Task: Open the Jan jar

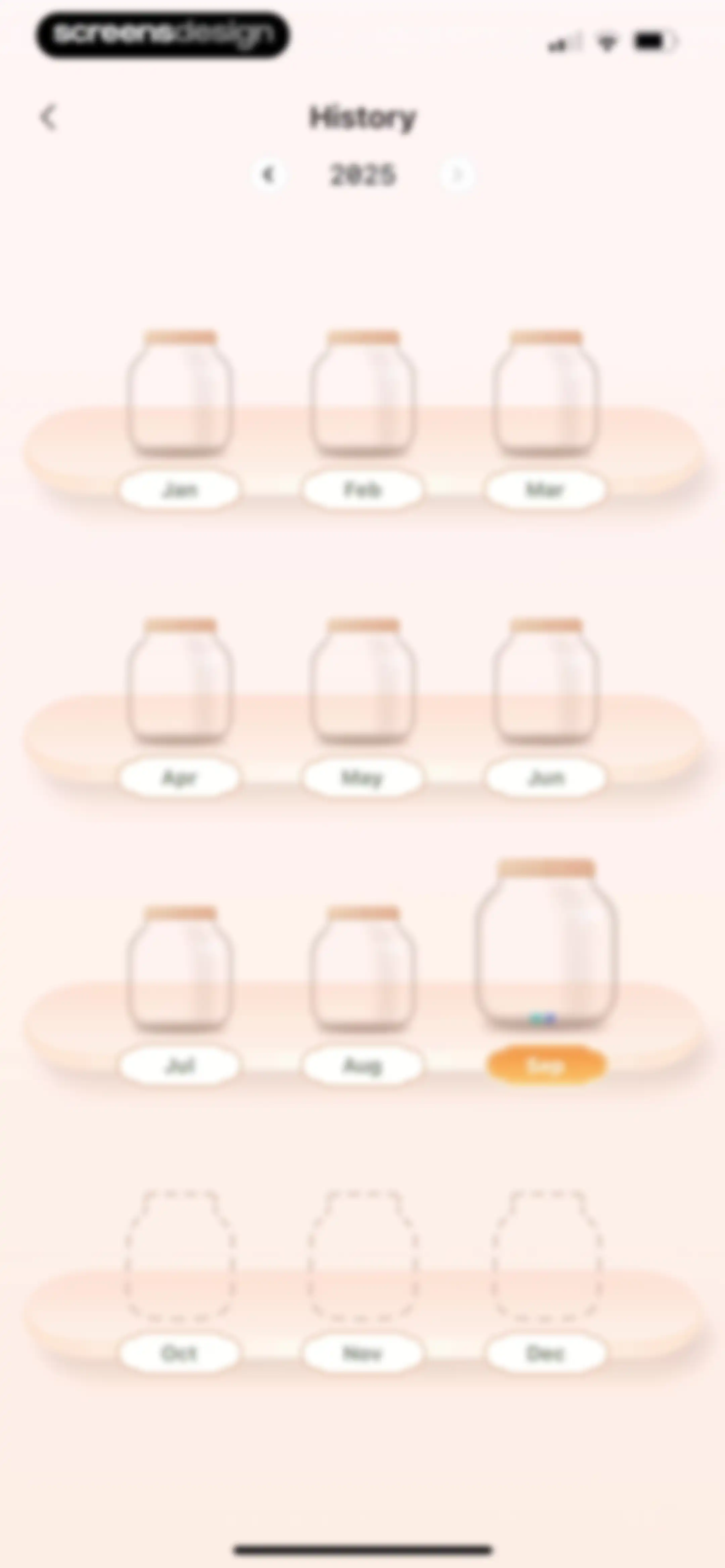Action: click(180, 393)
